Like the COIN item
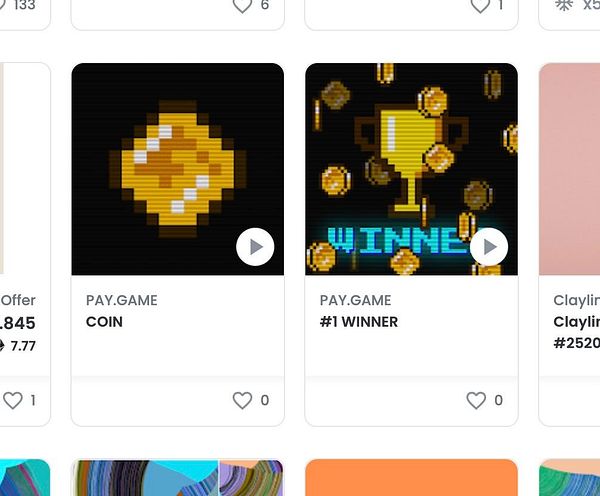This screenshot has height=496, width=600. pyautogui.click(x=242, y=400)
